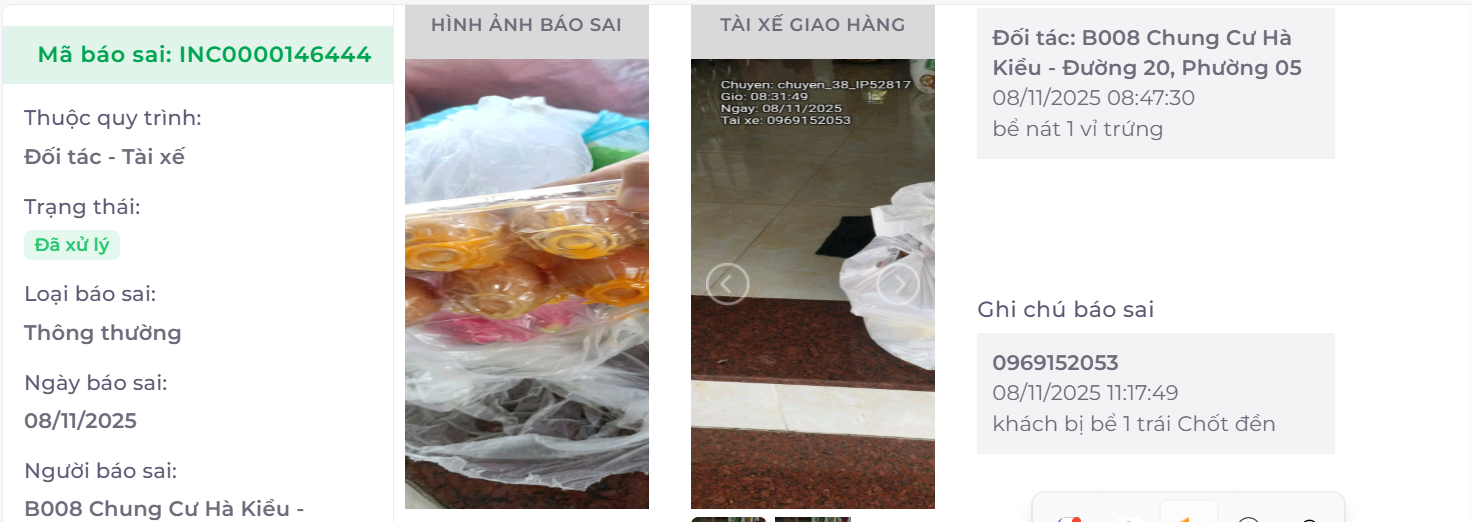Viewport: 1472px width, 522px height.
Task: Show the previous delivery driver photo
Action: 727,285
